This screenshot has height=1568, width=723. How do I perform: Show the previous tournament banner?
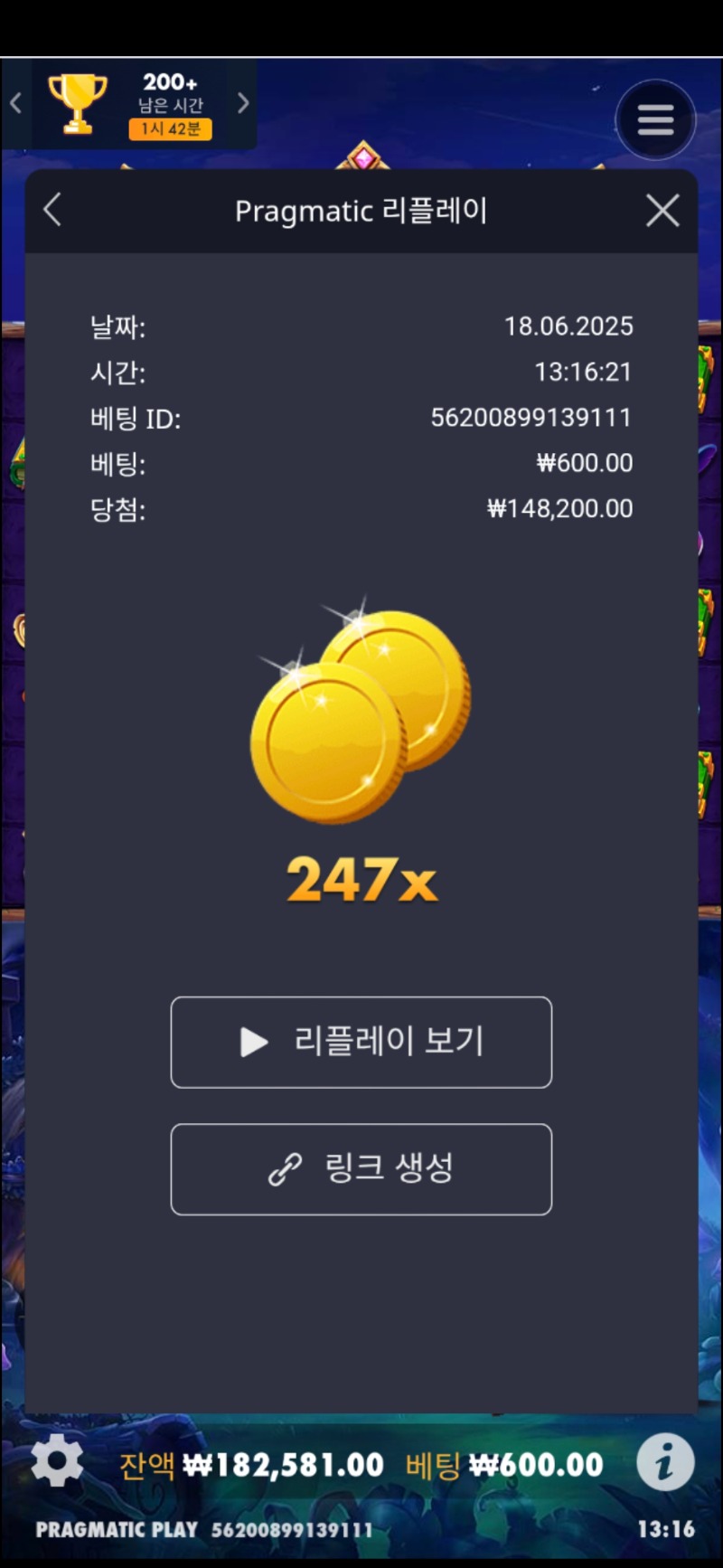[15, 103]
